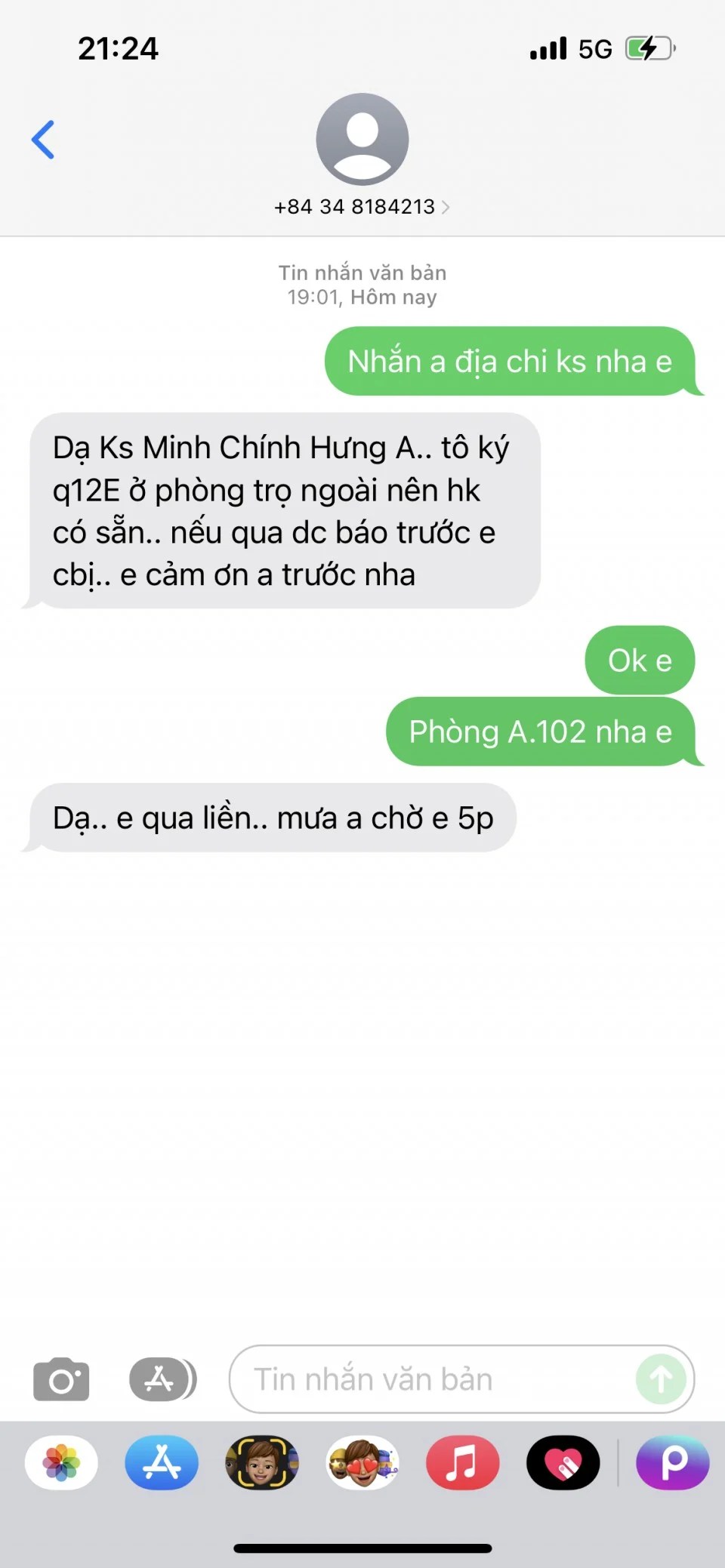Open the camera to attach a photo
Viewport: 725px width, 1568px height.
click(61, 1379)
